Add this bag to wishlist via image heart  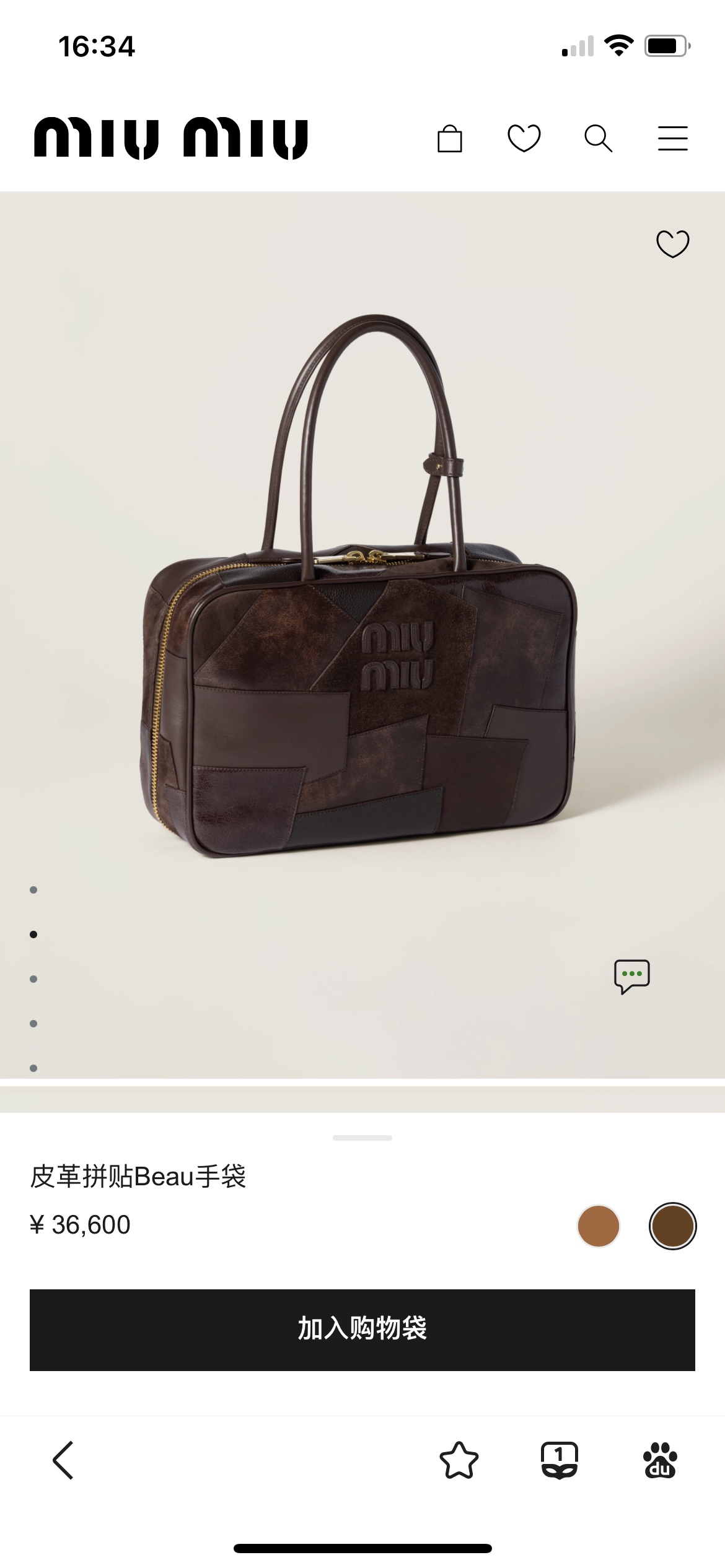tap(672, 243)
